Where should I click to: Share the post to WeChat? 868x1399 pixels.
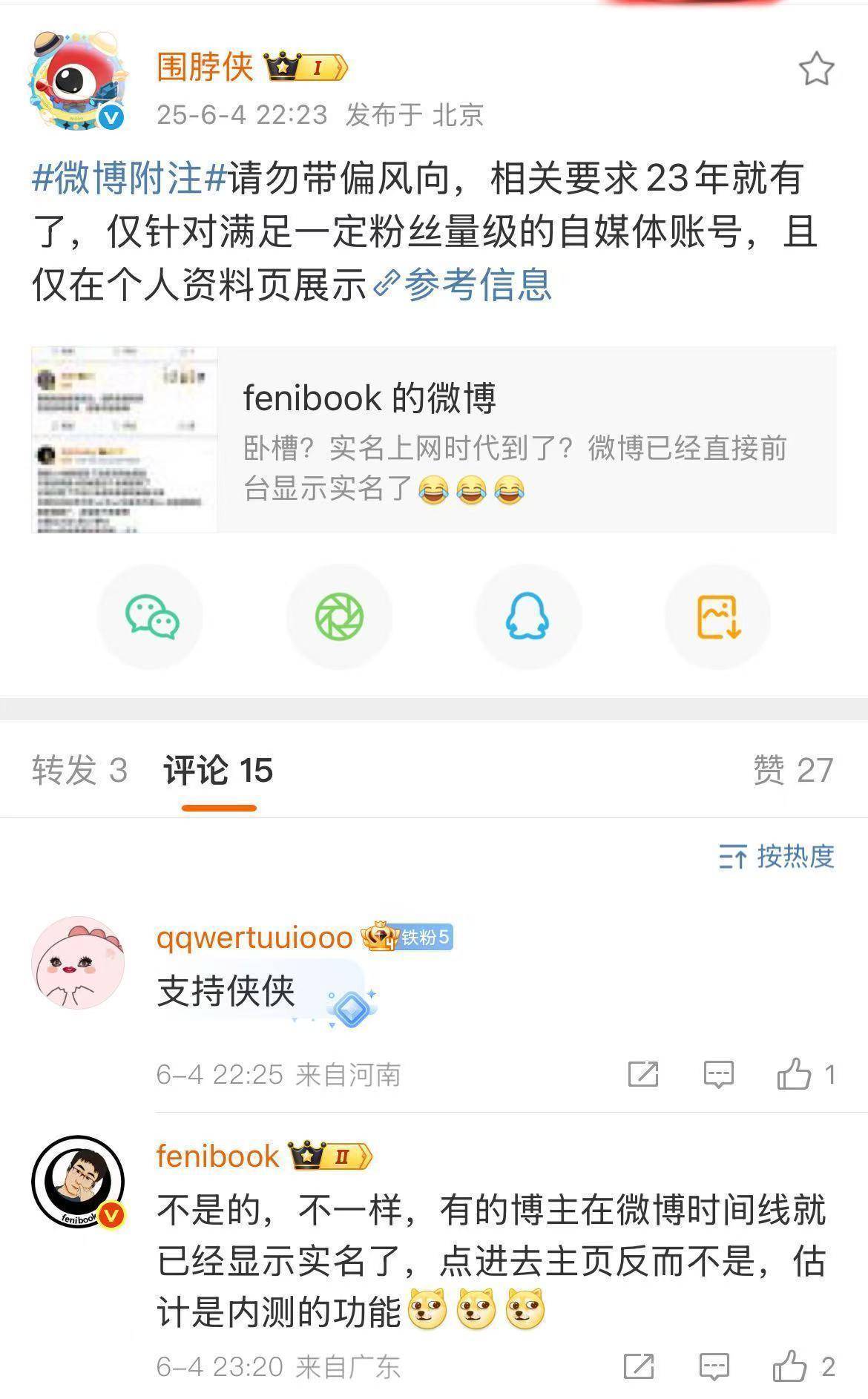pos(151,617)
